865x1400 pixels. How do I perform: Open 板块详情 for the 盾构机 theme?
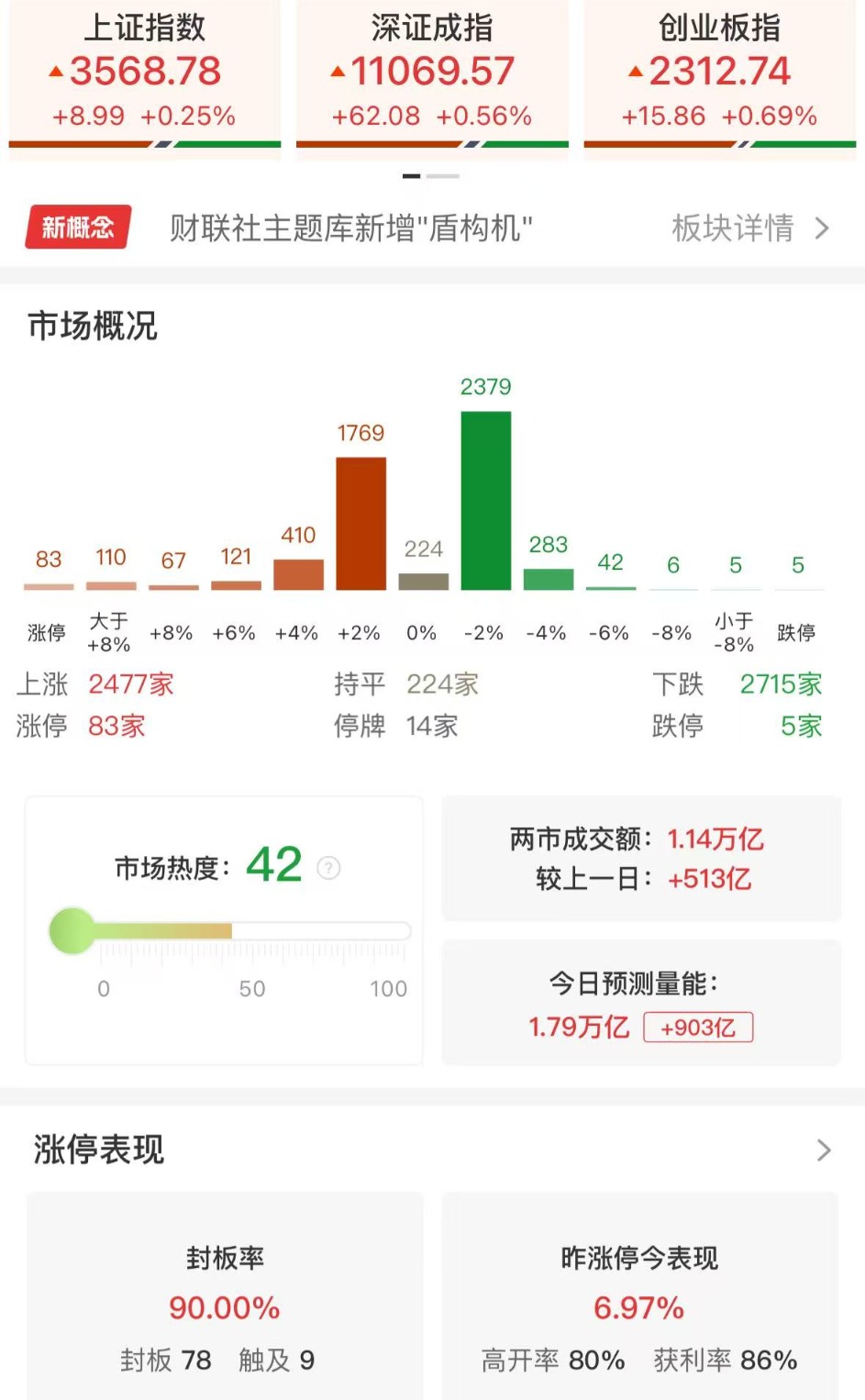750,228
